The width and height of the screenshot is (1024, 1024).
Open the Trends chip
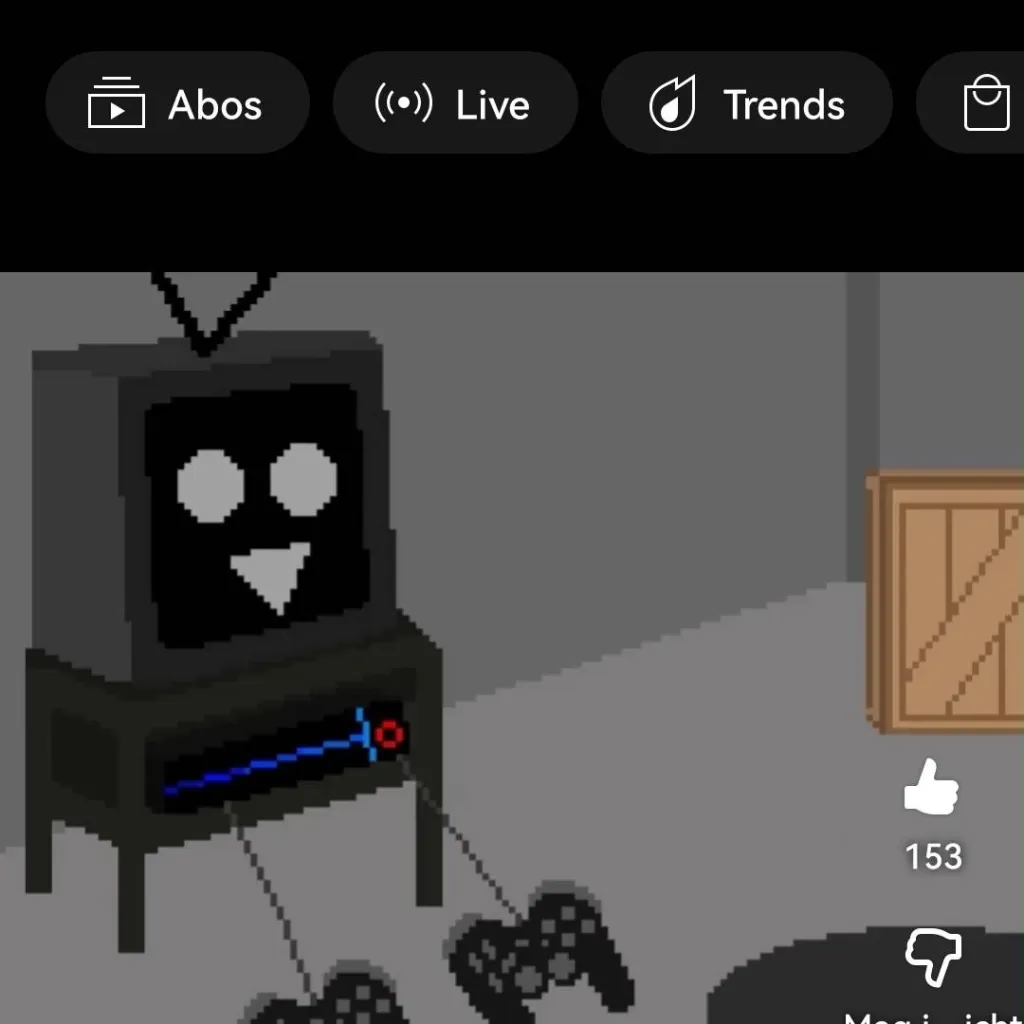click(x=746, y=104)
